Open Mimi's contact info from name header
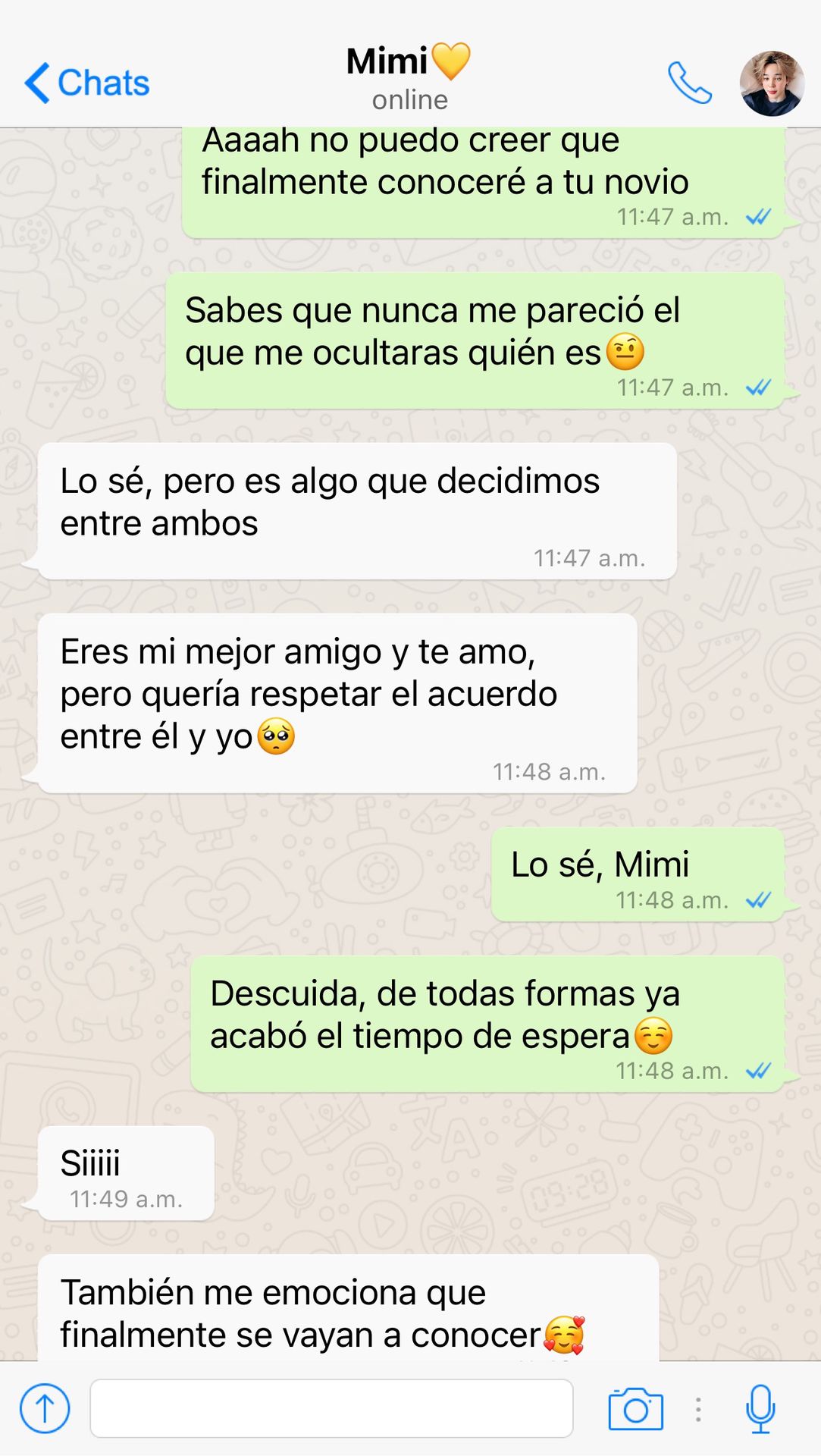Screen dimensions: 821x1456 [x=408, y=77]
